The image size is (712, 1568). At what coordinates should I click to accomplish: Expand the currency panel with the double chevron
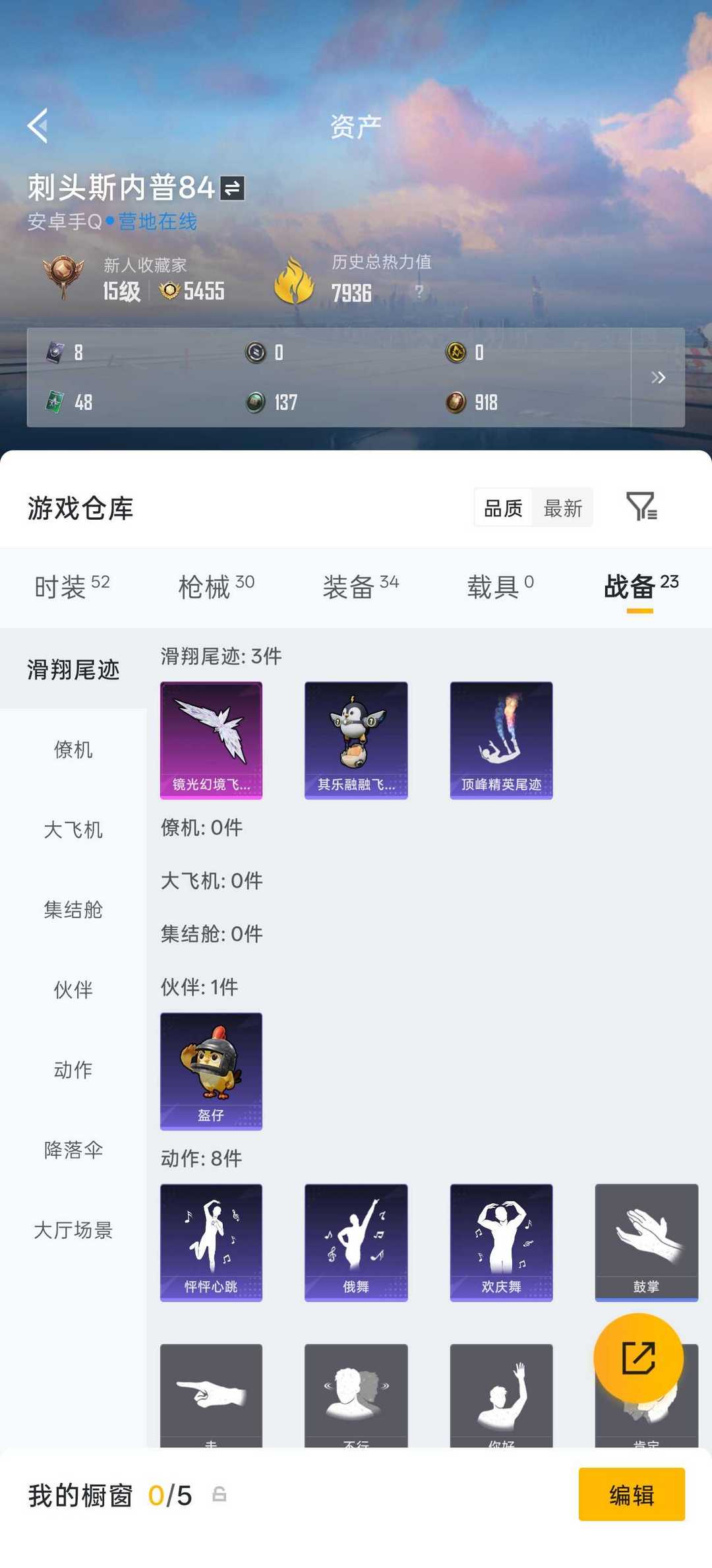pyautogui.click(x=658, y=377)
